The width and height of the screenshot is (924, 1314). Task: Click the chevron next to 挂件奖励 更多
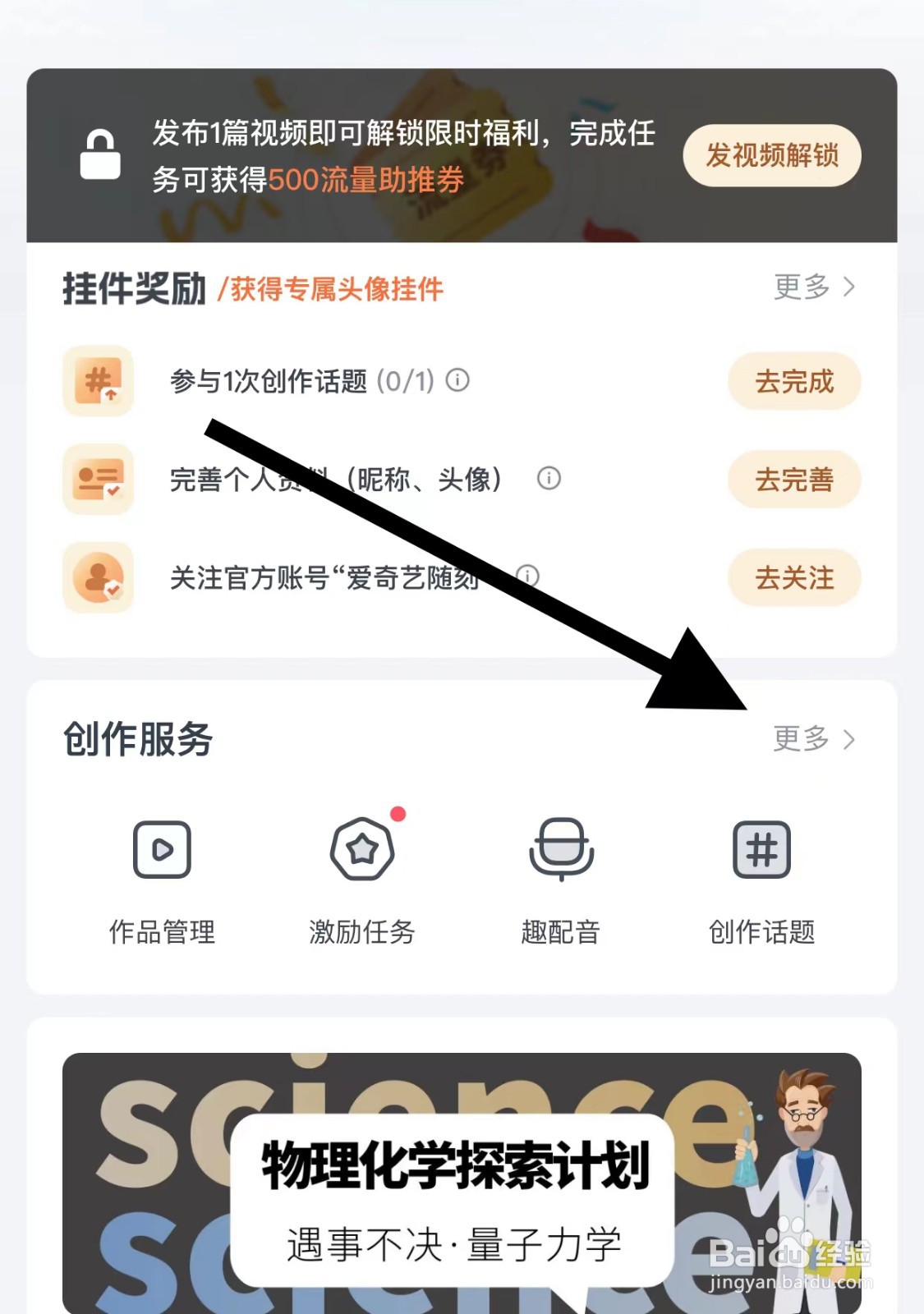click(848, 287)
